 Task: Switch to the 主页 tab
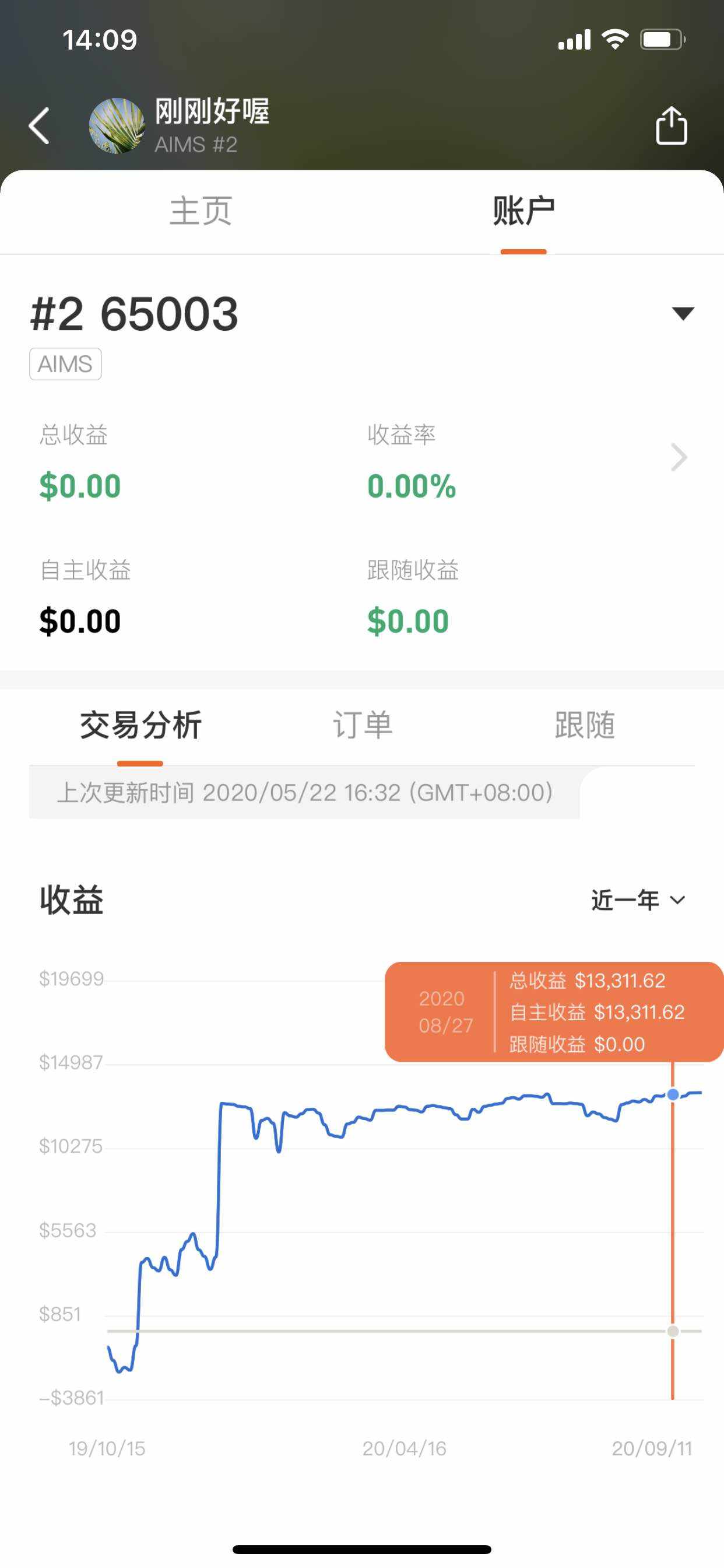point(201,211)
